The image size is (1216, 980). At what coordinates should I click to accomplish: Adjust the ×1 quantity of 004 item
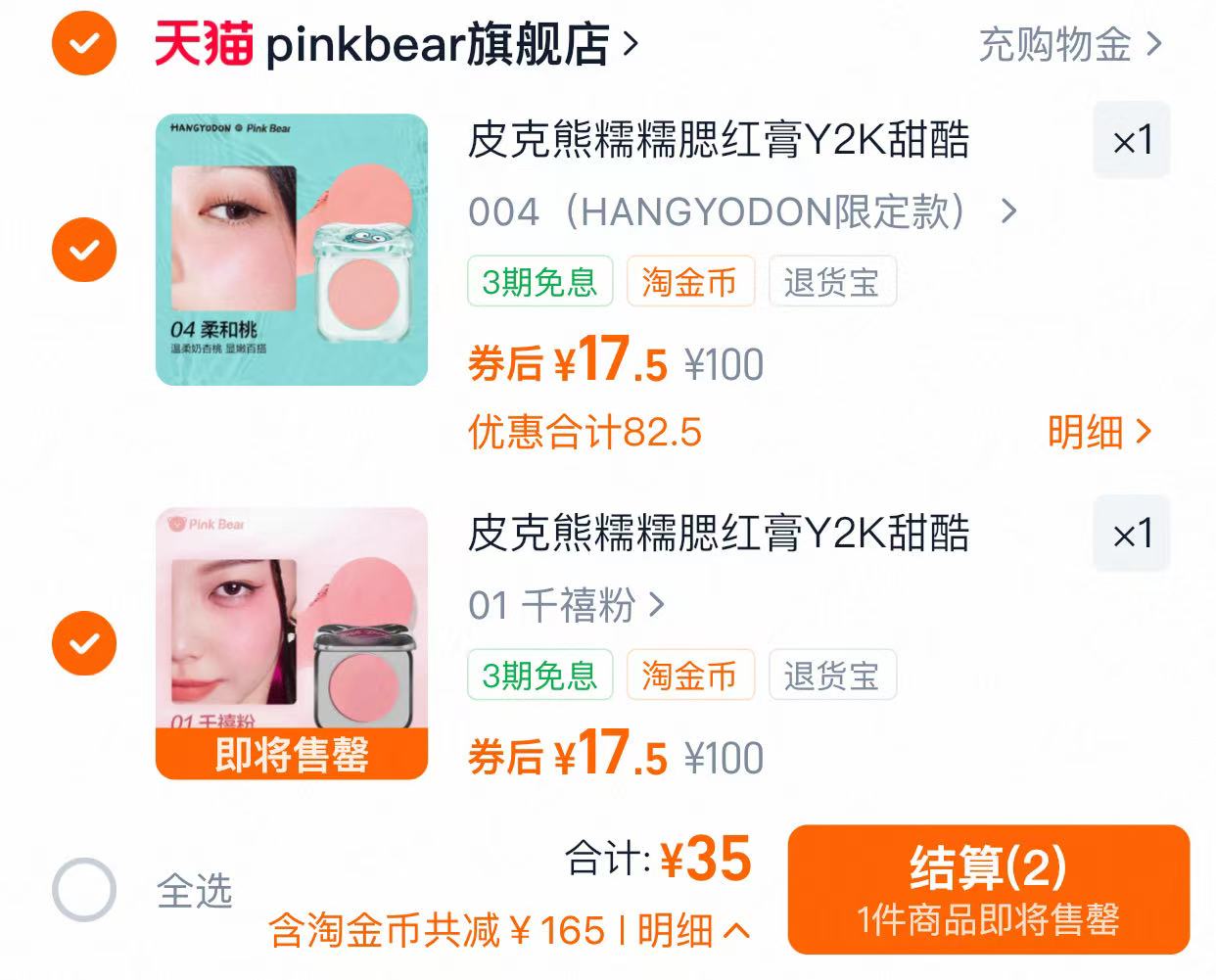(1131, 141)
